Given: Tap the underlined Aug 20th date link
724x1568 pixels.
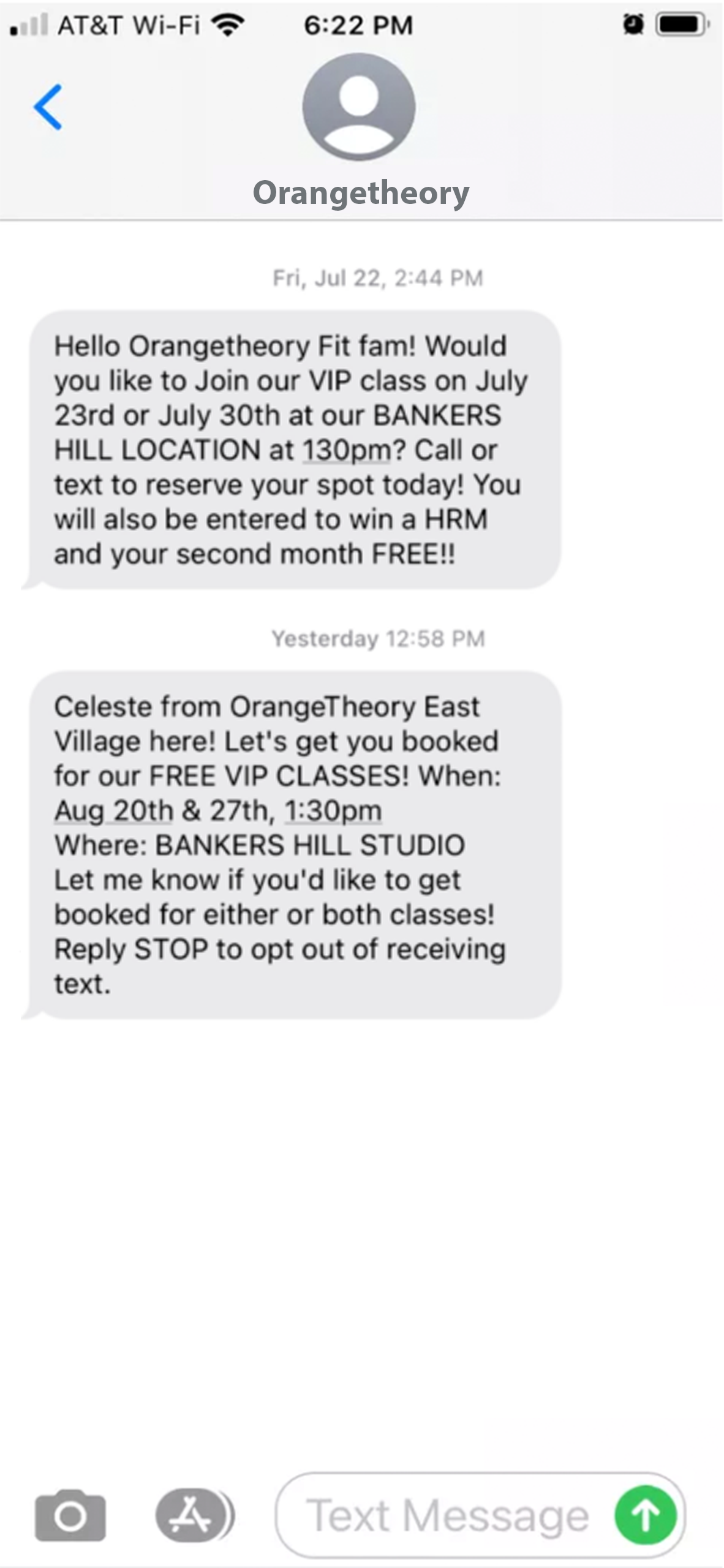Looking at the screenshot, I should (x=114, y=812).
